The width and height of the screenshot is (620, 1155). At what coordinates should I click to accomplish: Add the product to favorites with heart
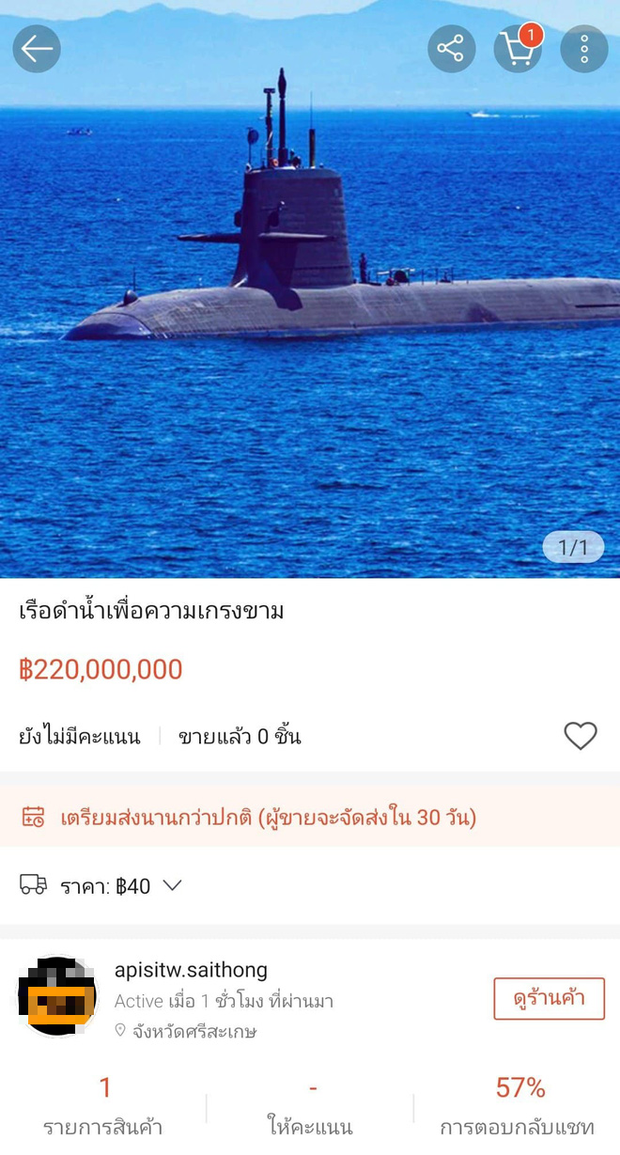[x=580, y=736]
